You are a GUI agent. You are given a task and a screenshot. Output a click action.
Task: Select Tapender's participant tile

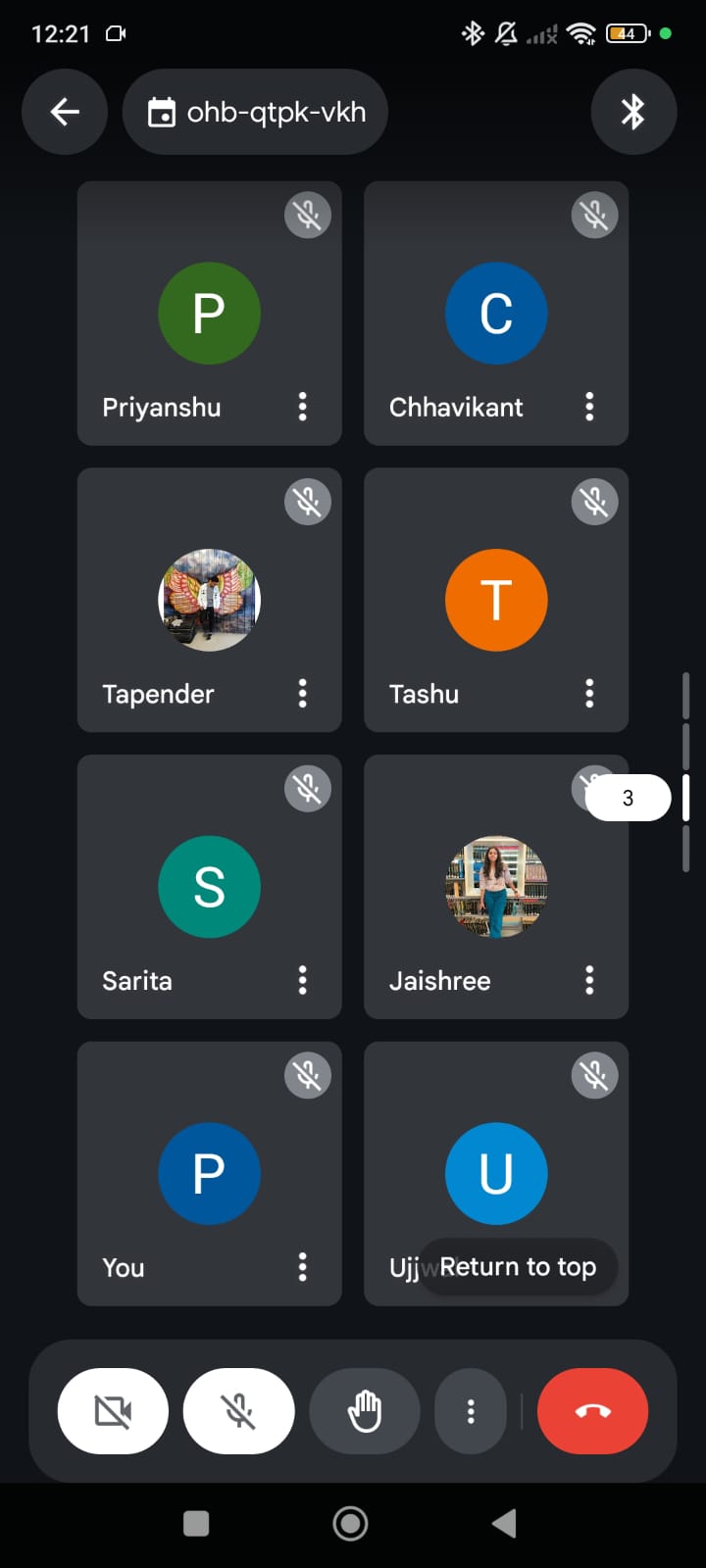pyautogui.click(x=210, y=600)
